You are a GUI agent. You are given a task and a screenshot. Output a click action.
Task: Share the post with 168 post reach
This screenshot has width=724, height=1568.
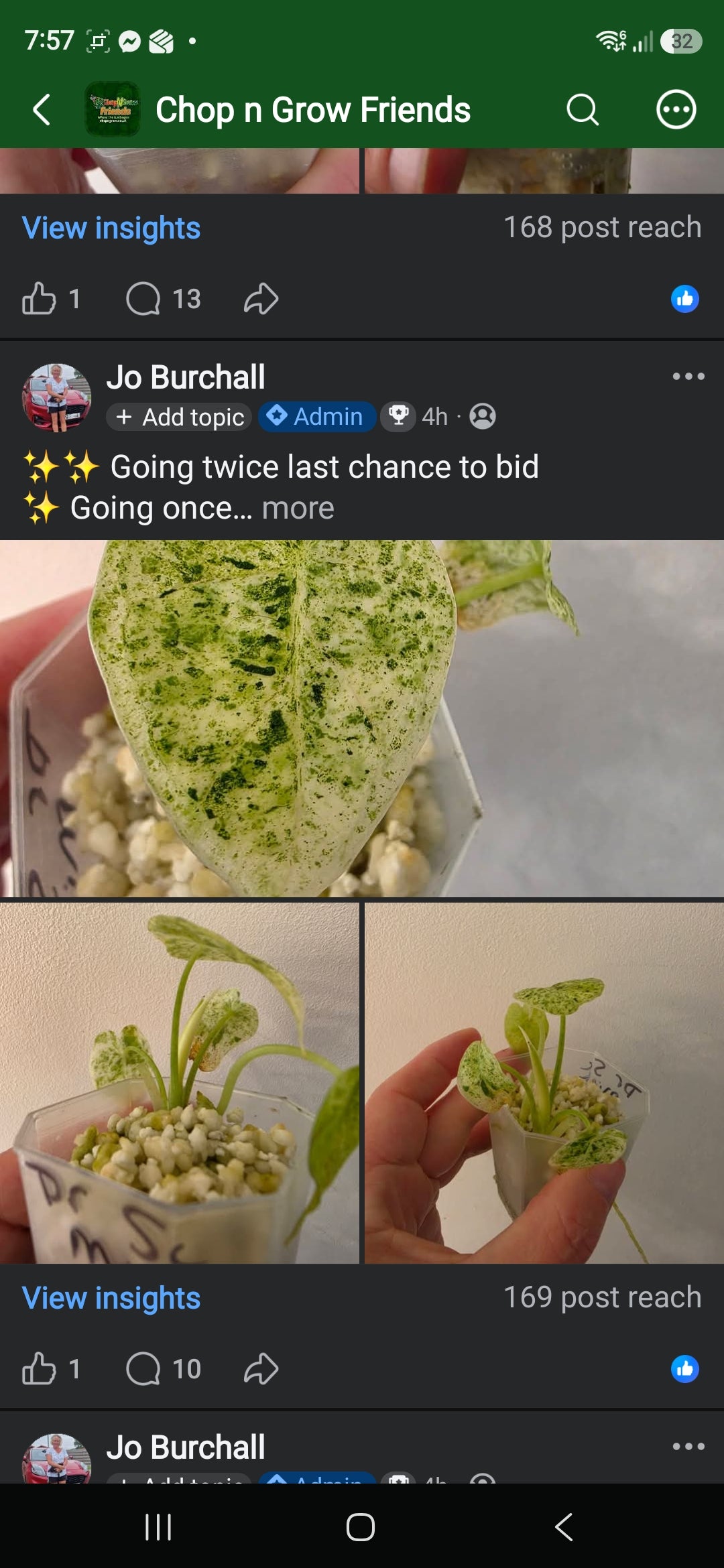tap(261, 298)
